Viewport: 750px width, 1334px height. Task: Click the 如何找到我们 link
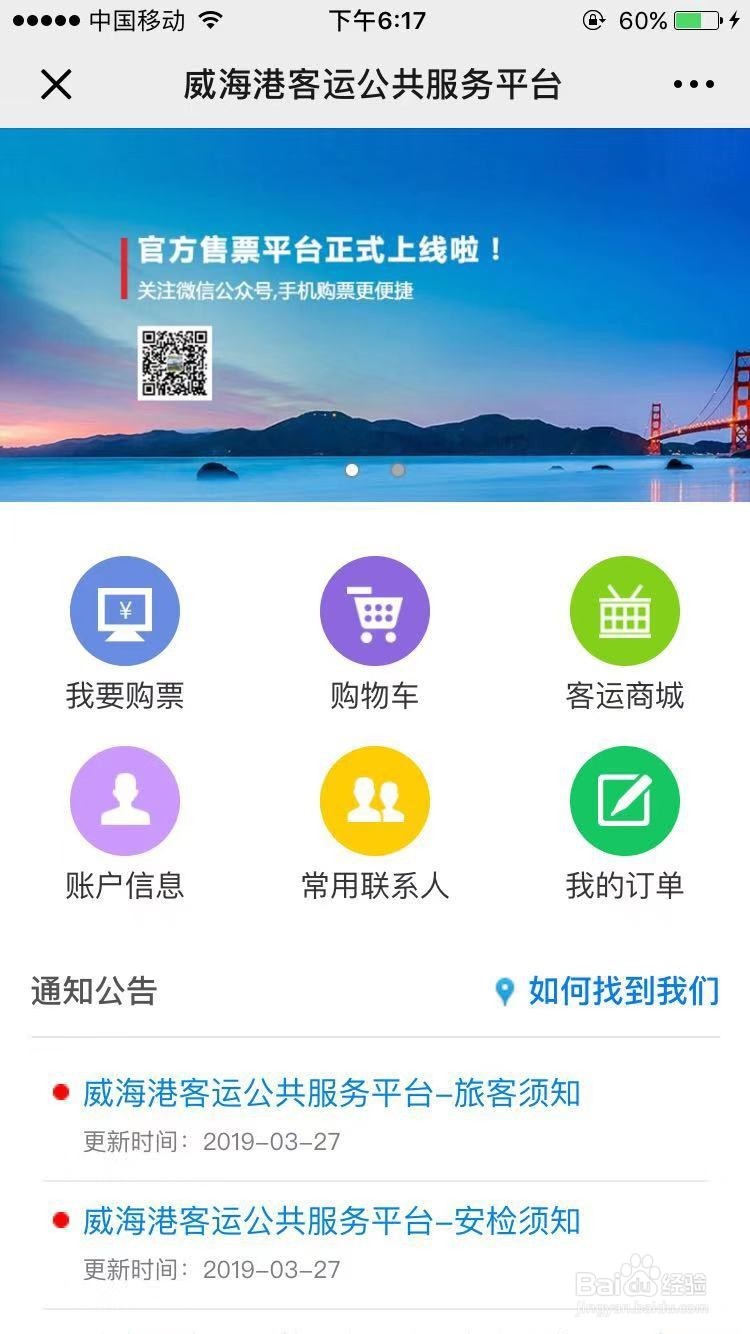pyautogui.click(x=625, y=992)
